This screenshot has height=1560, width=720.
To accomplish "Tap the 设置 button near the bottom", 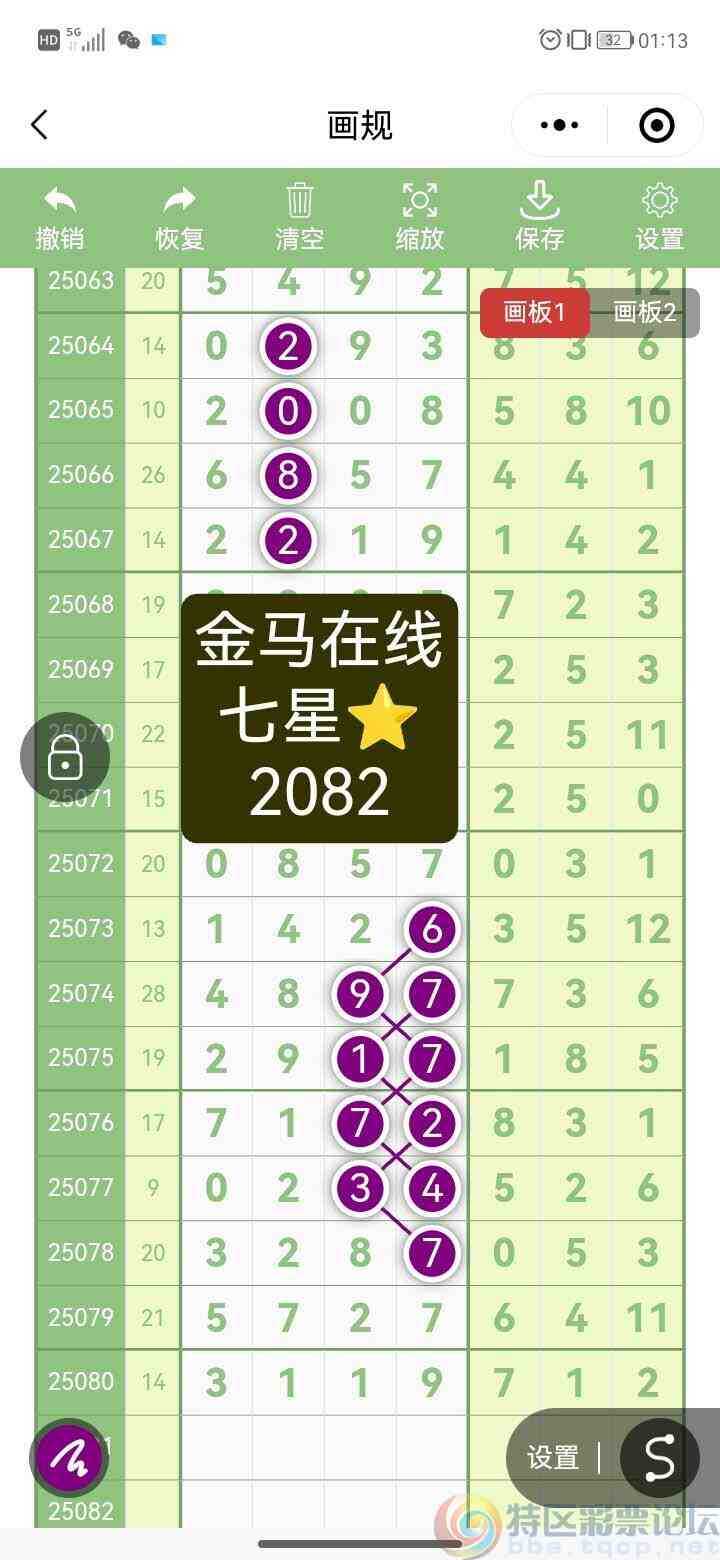I will click(552, 1458).
